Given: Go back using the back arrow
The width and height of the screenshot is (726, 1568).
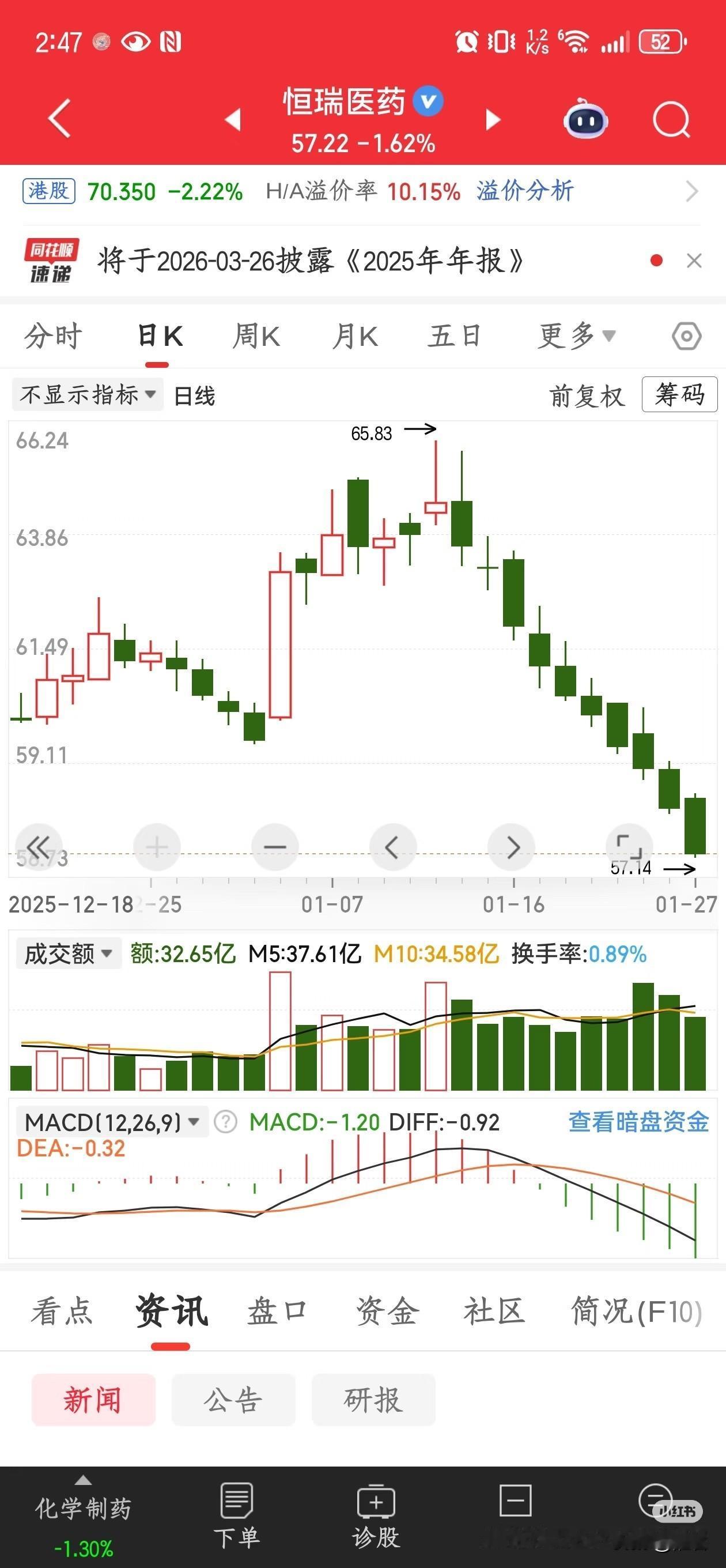Looking at the screenshot, I should [59, 119].
